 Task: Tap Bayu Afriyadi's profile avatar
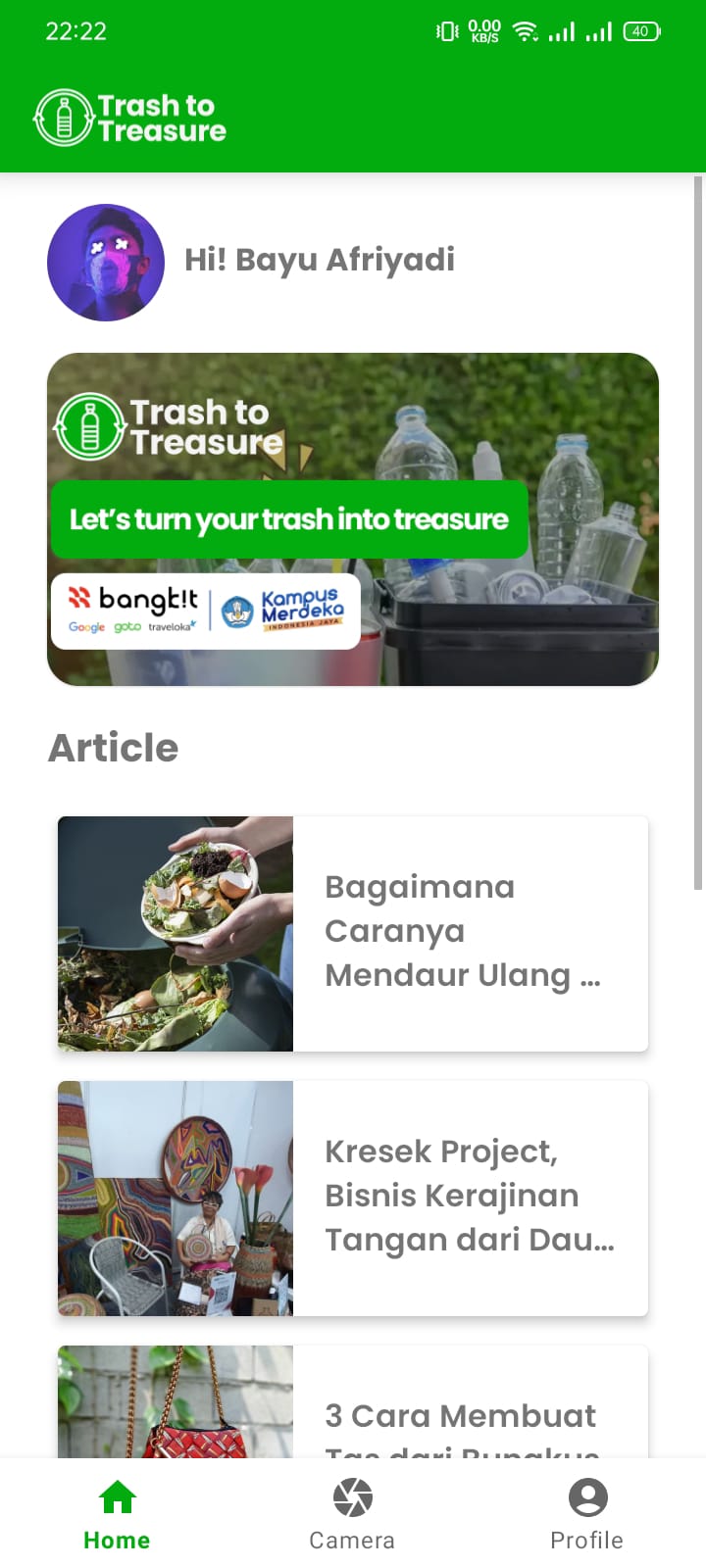pyautogui.click(x=106, y=263)
